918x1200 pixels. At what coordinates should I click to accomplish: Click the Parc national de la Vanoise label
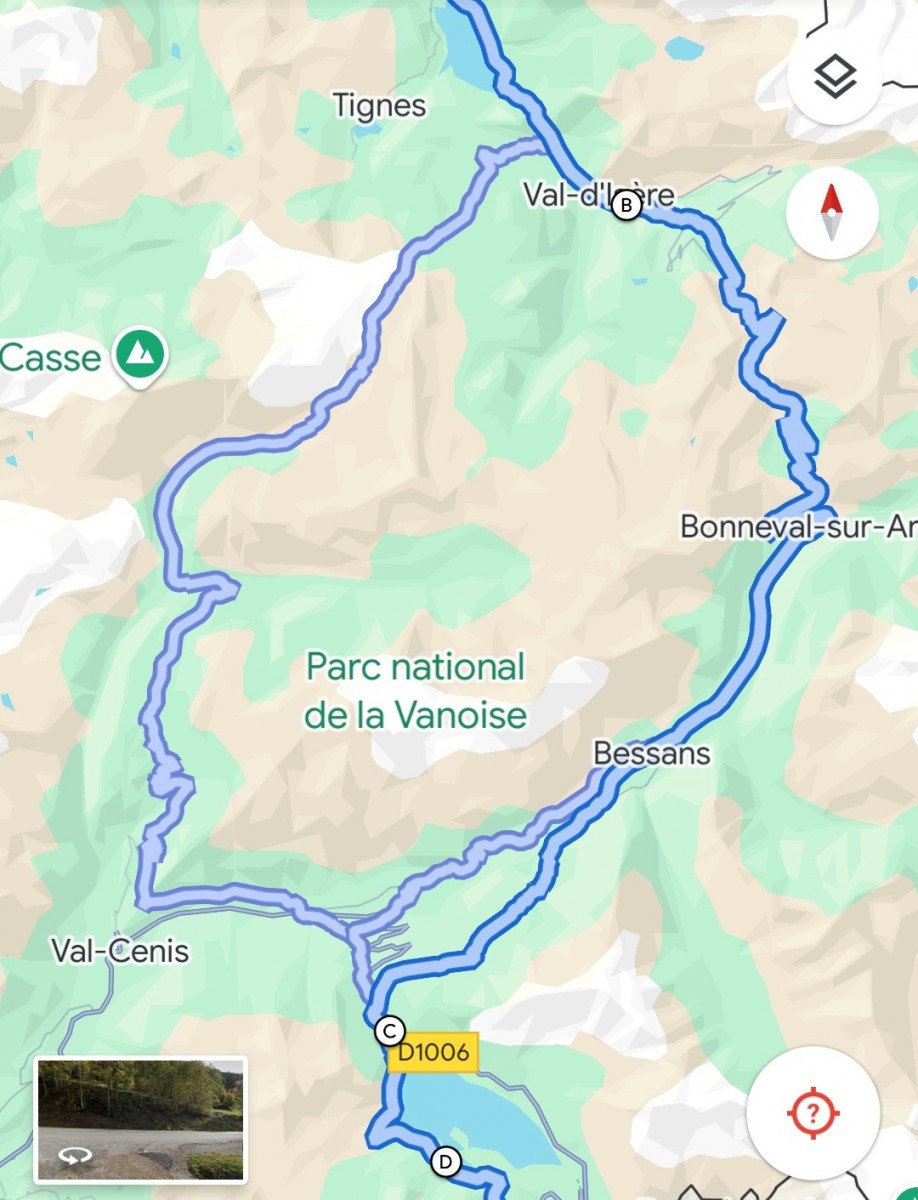(x=415, y=690)
